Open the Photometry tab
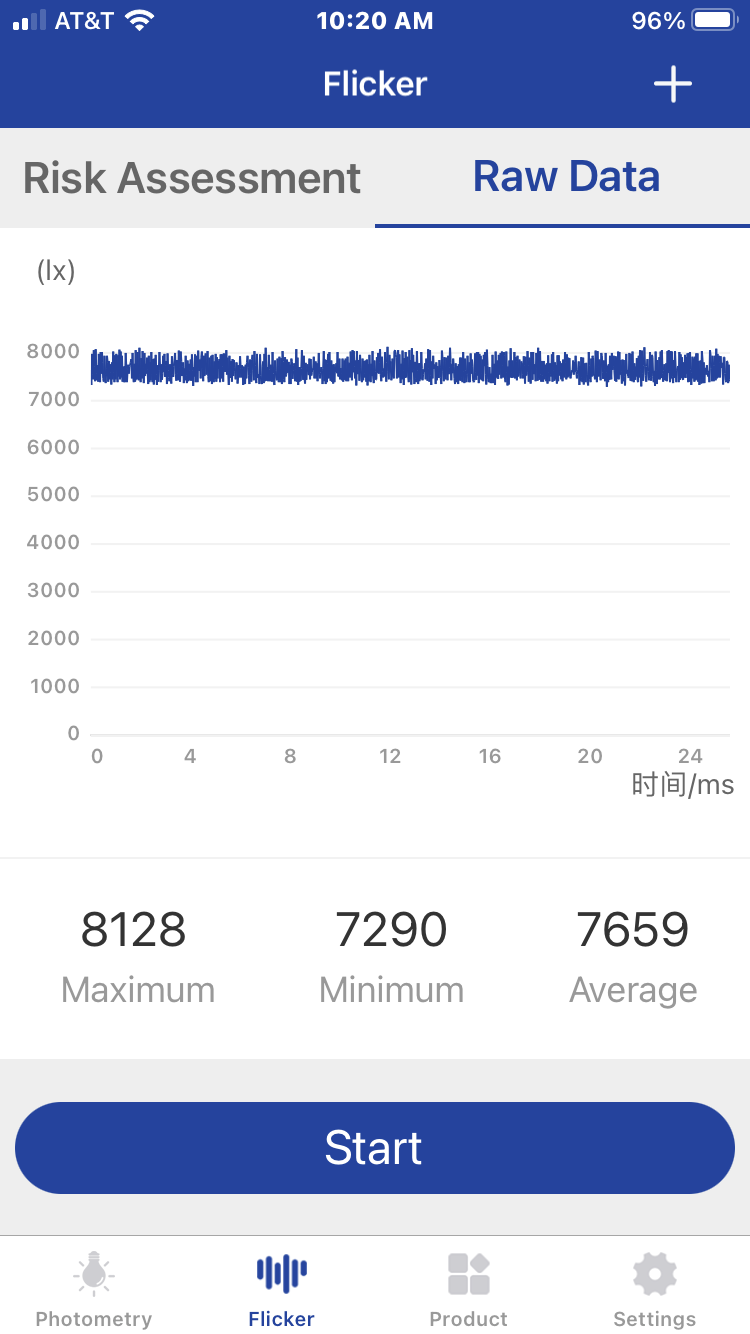Image resolution: width=750 pixels, height=1334 pixels. pyautogui.click(x=94, y=1290)
